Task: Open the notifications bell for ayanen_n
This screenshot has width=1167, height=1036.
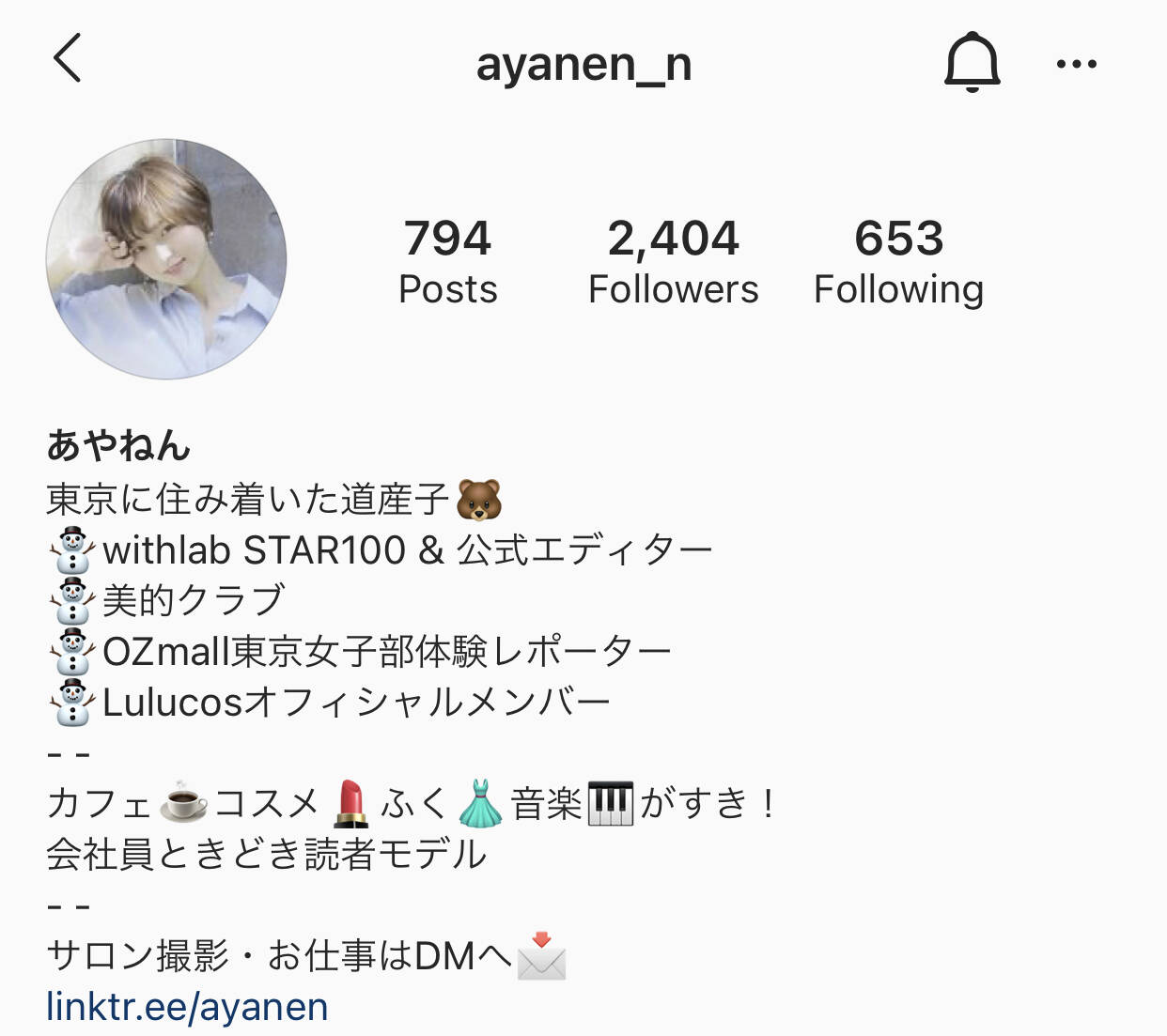Action: pos(972,62)
